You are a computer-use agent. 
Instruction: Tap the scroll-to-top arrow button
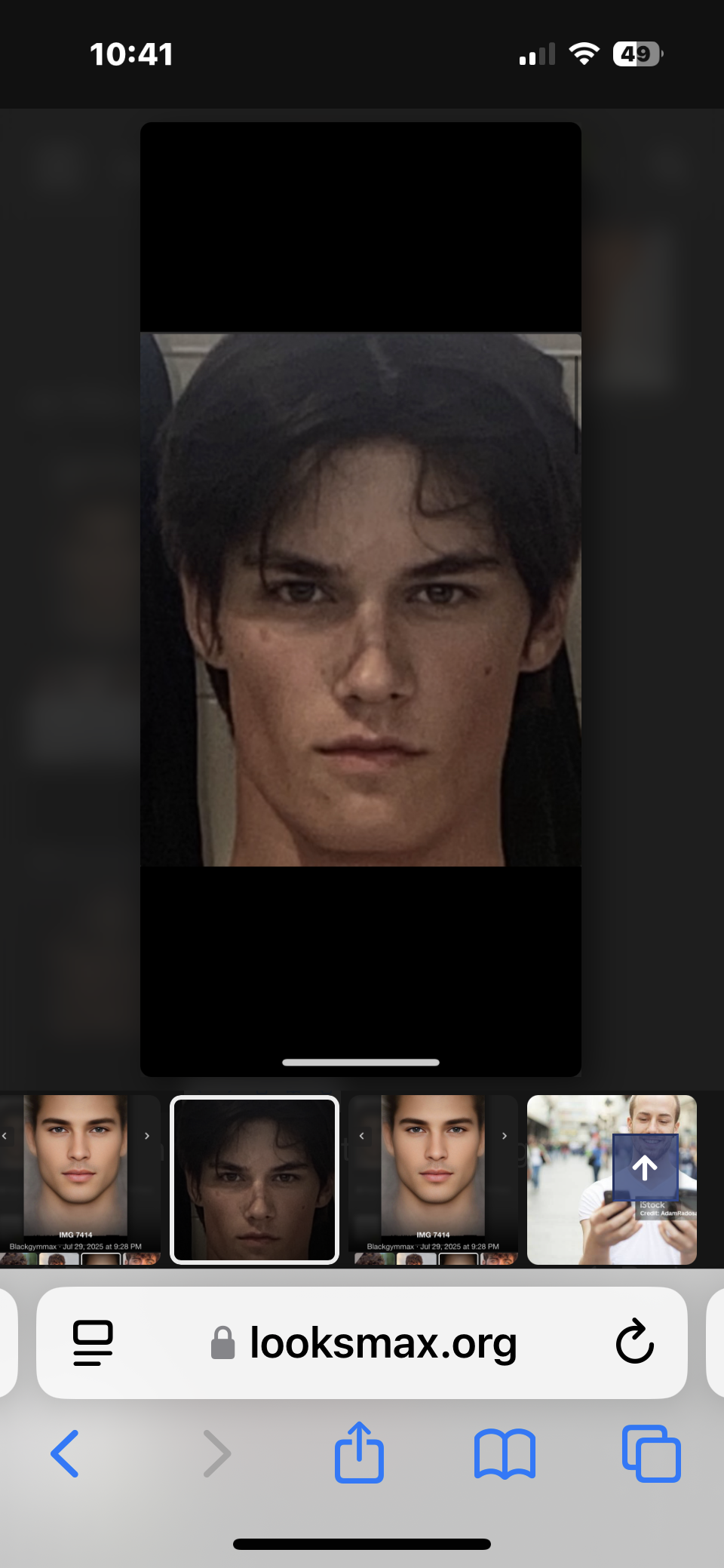pyautogui.click(x=645, y=1168)
